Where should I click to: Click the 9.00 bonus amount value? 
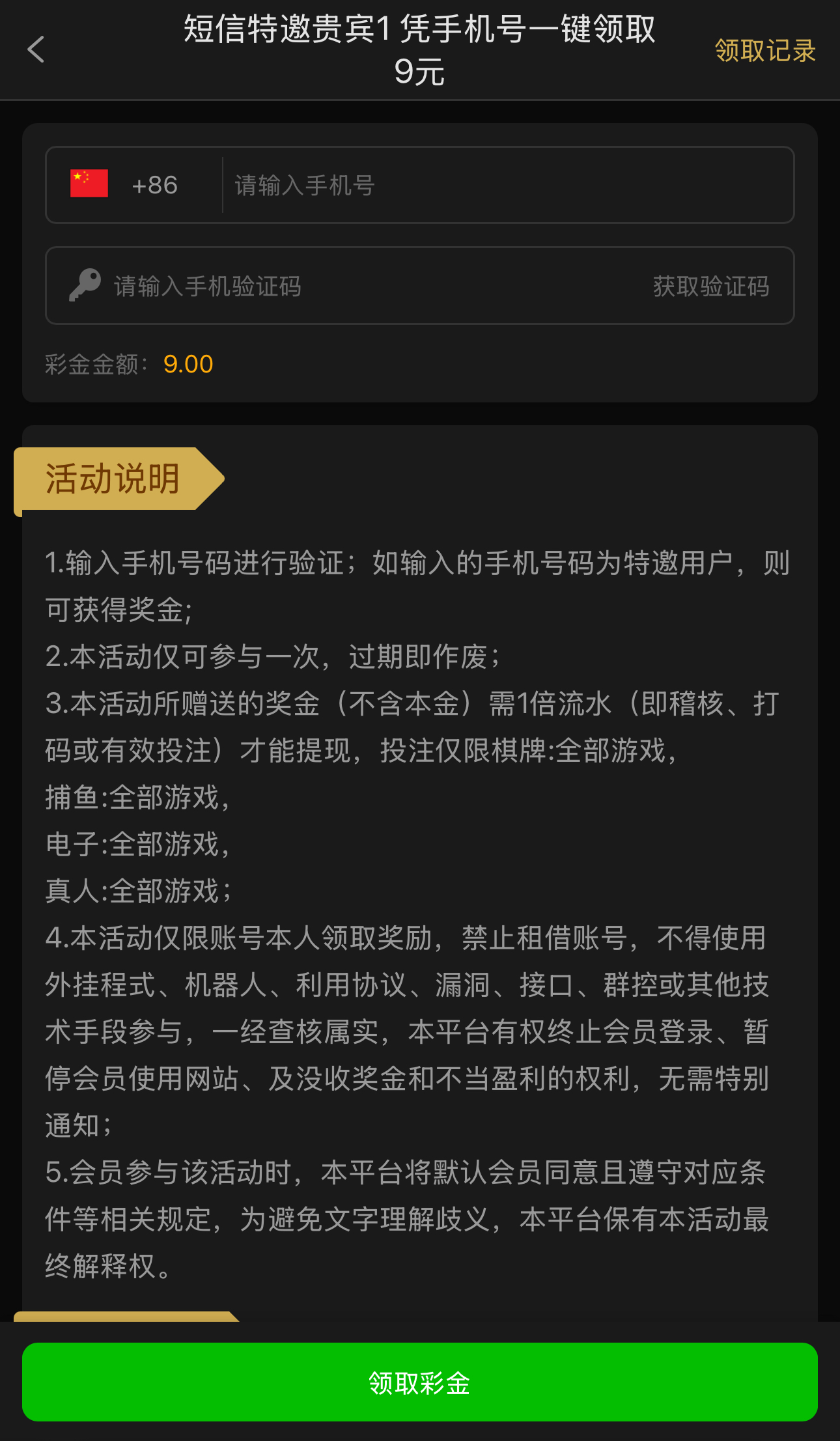tap(188, 364)
